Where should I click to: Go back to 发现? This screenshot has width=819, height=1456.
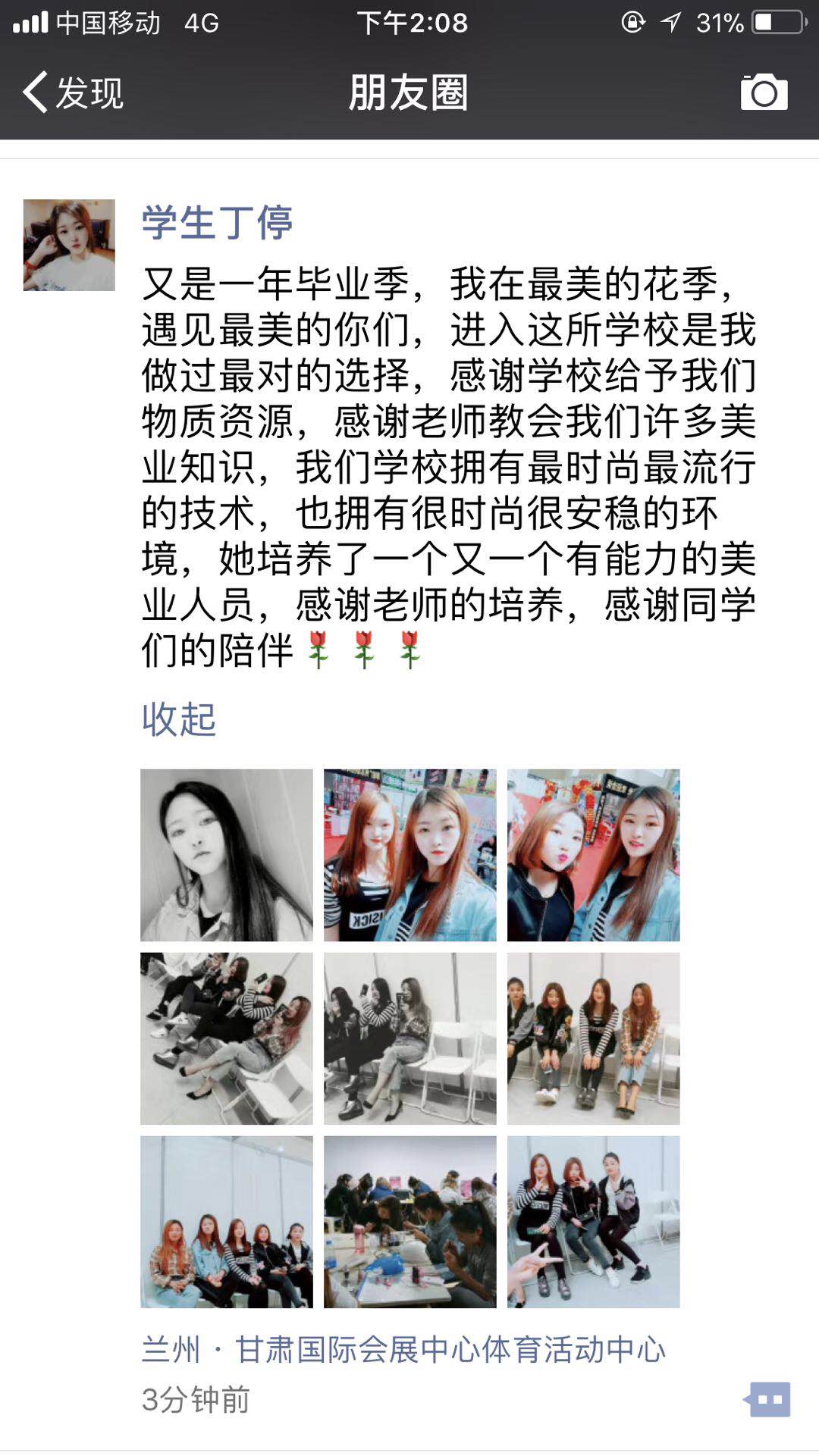point(73,92)
